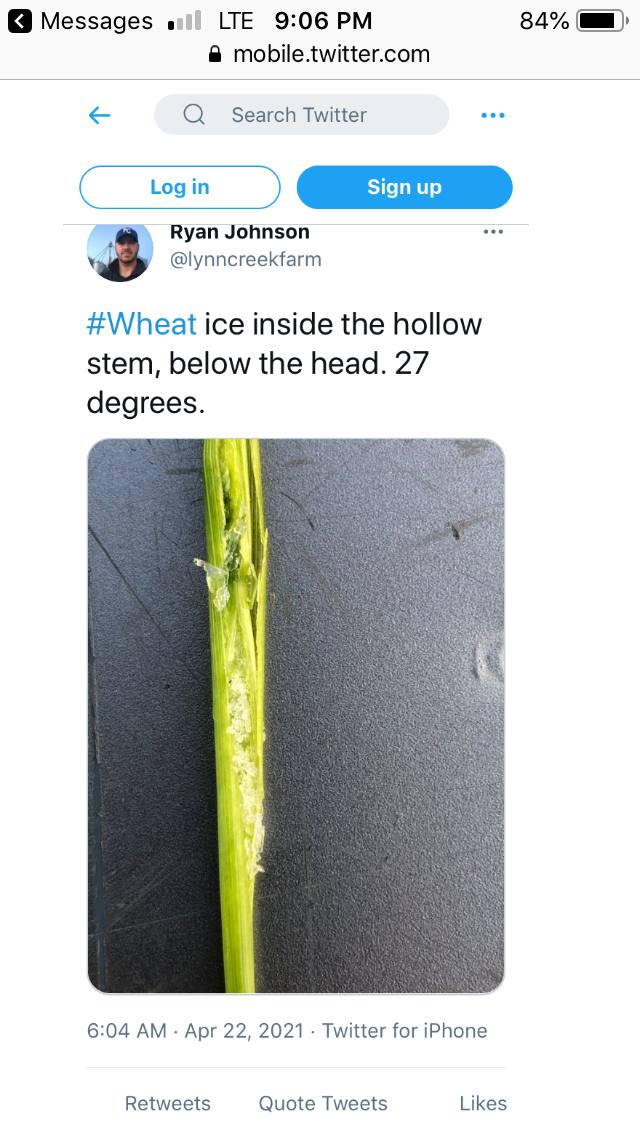Go back using the blue arrow
Screen dimensions: 640x1136
(99, 115)
